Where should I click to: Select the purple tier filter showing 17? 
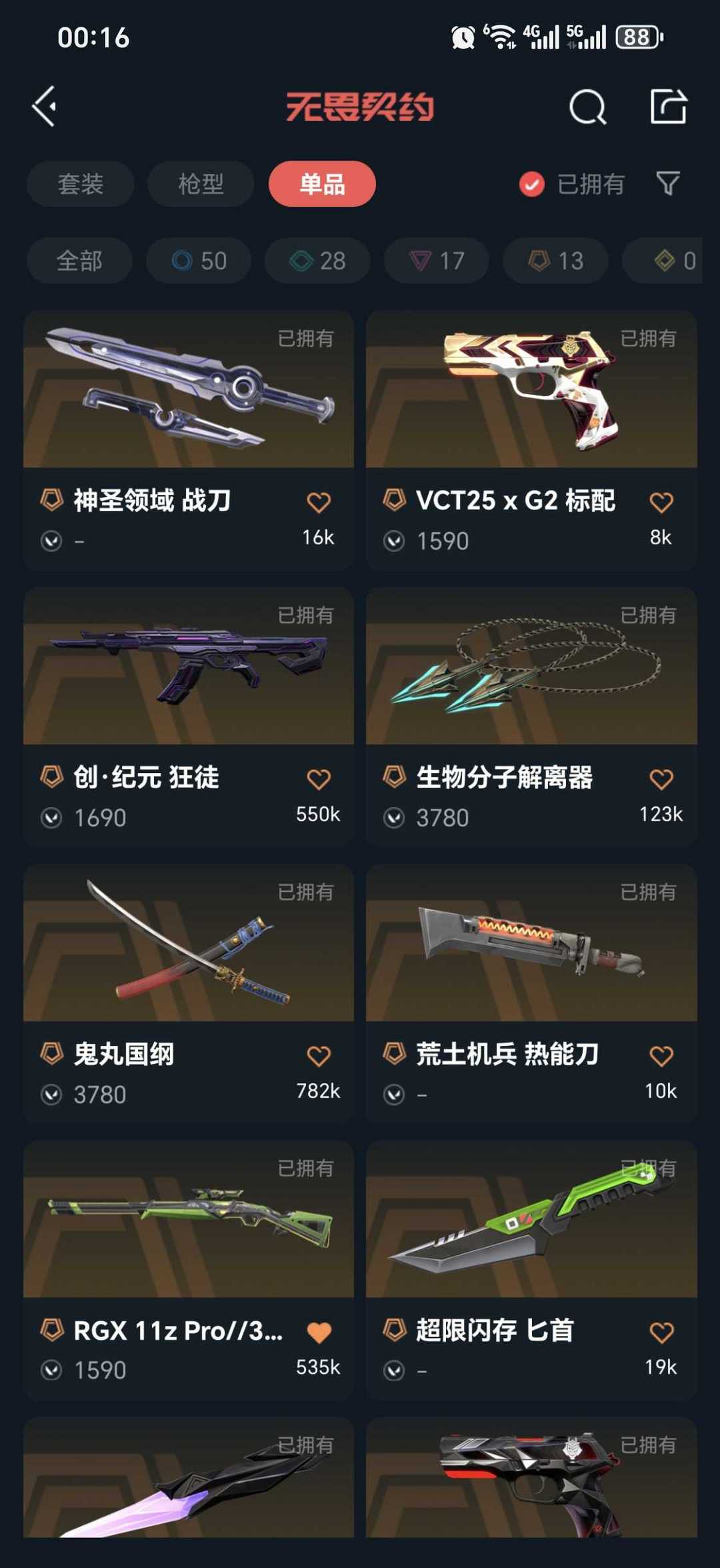[x=436, y=261]
